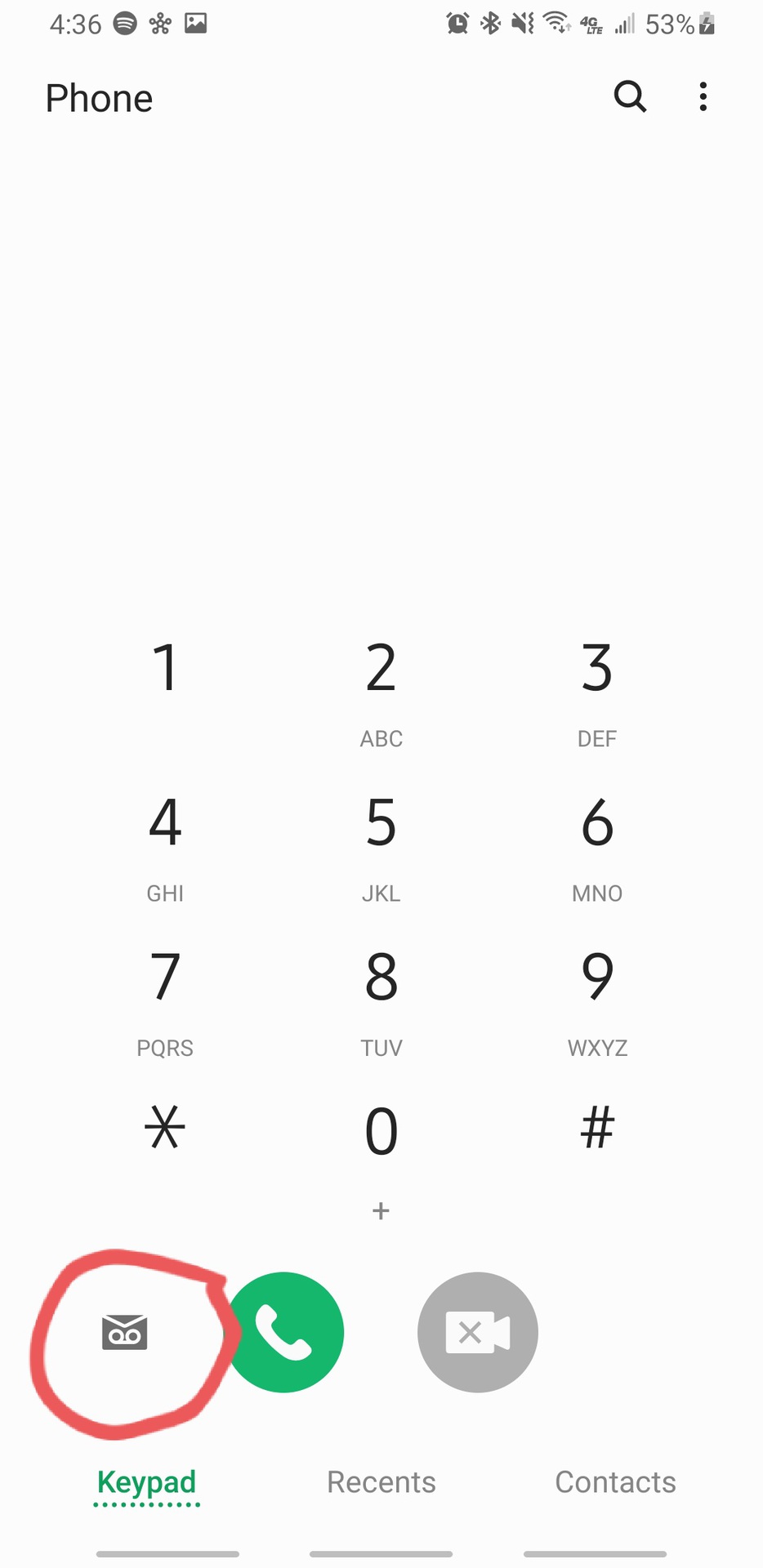This screenshot has width=763, height=1568.
Task: Switch to the Recents tab
Action: (x=381, y=1481)
